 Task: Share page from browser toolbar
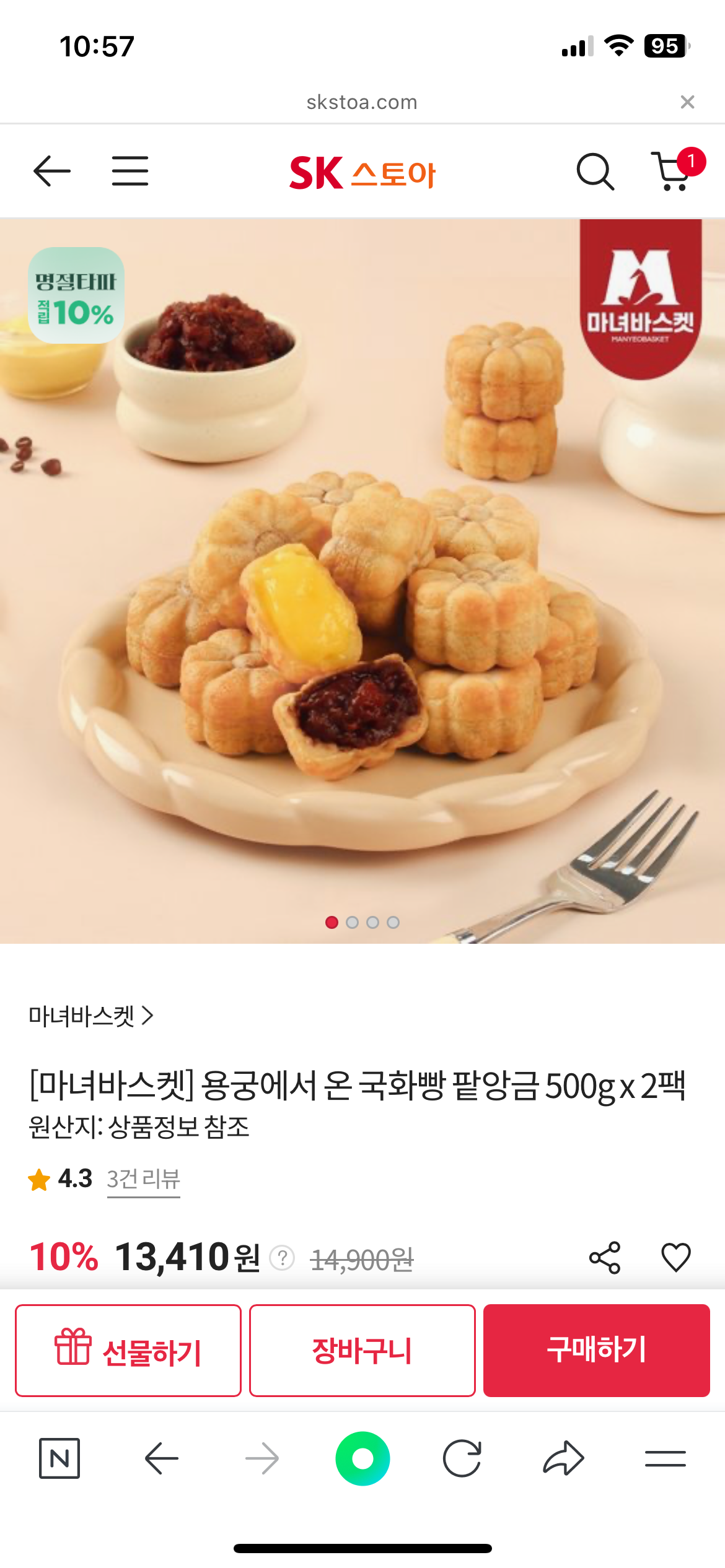click(x=563, y=1458)
